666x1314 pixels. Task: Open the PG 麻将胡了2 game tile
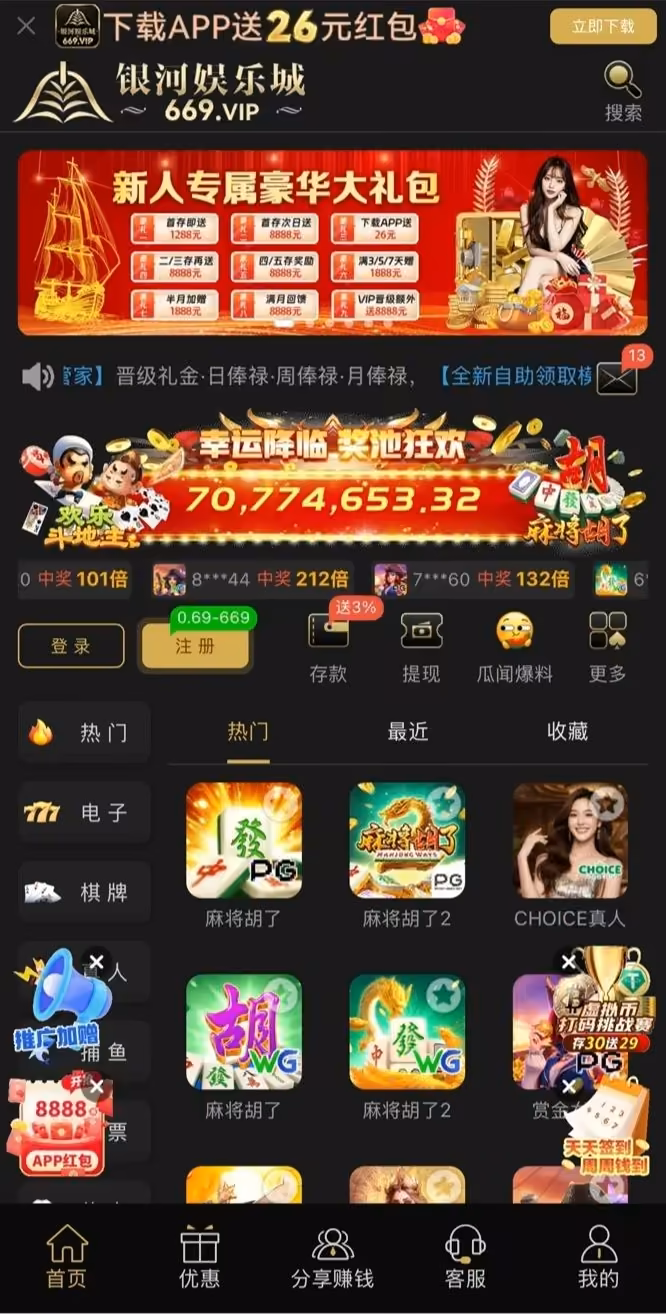coord(407,855)
